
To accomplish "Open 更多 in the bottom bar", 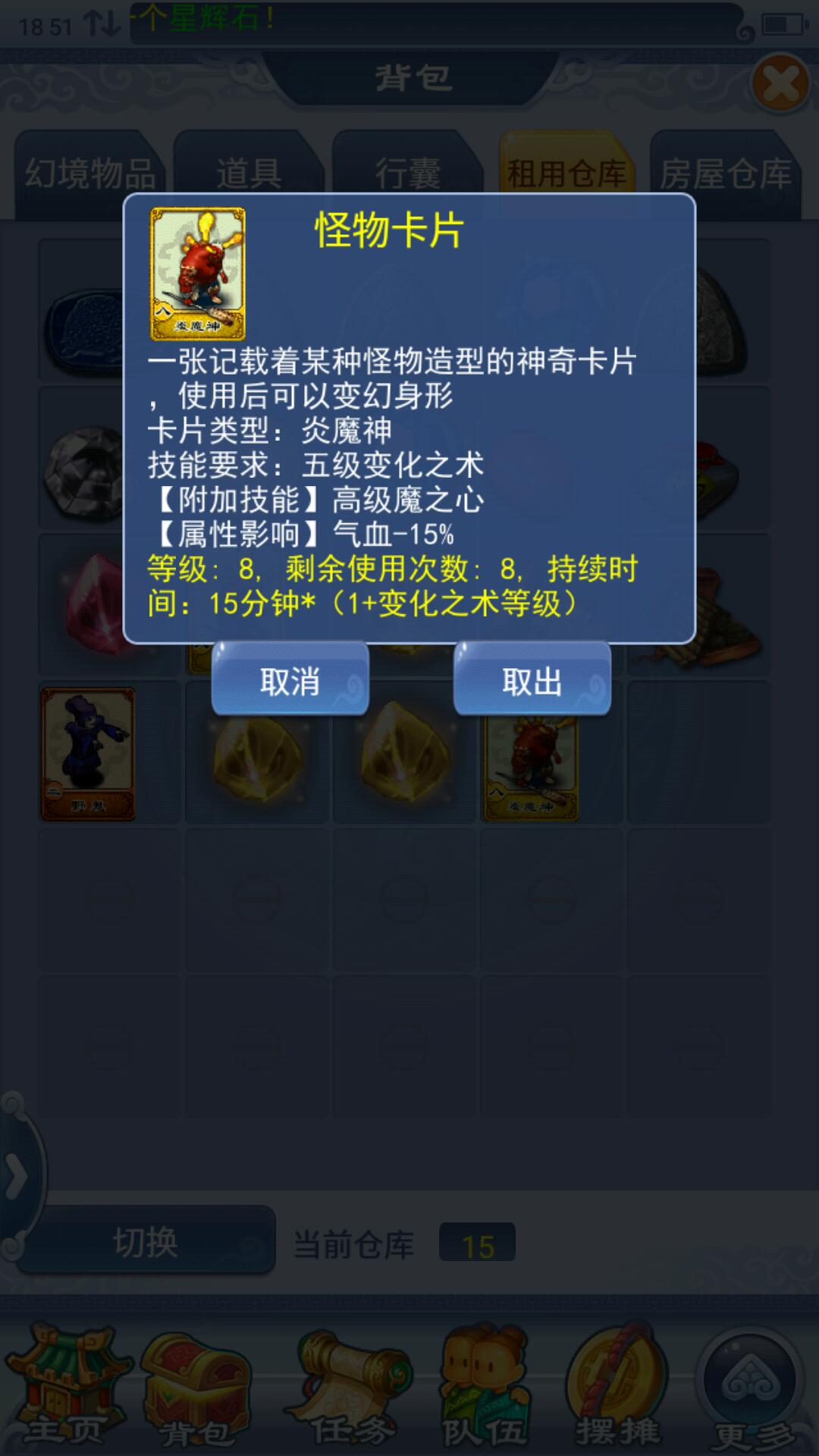I will click(751, 1386).
